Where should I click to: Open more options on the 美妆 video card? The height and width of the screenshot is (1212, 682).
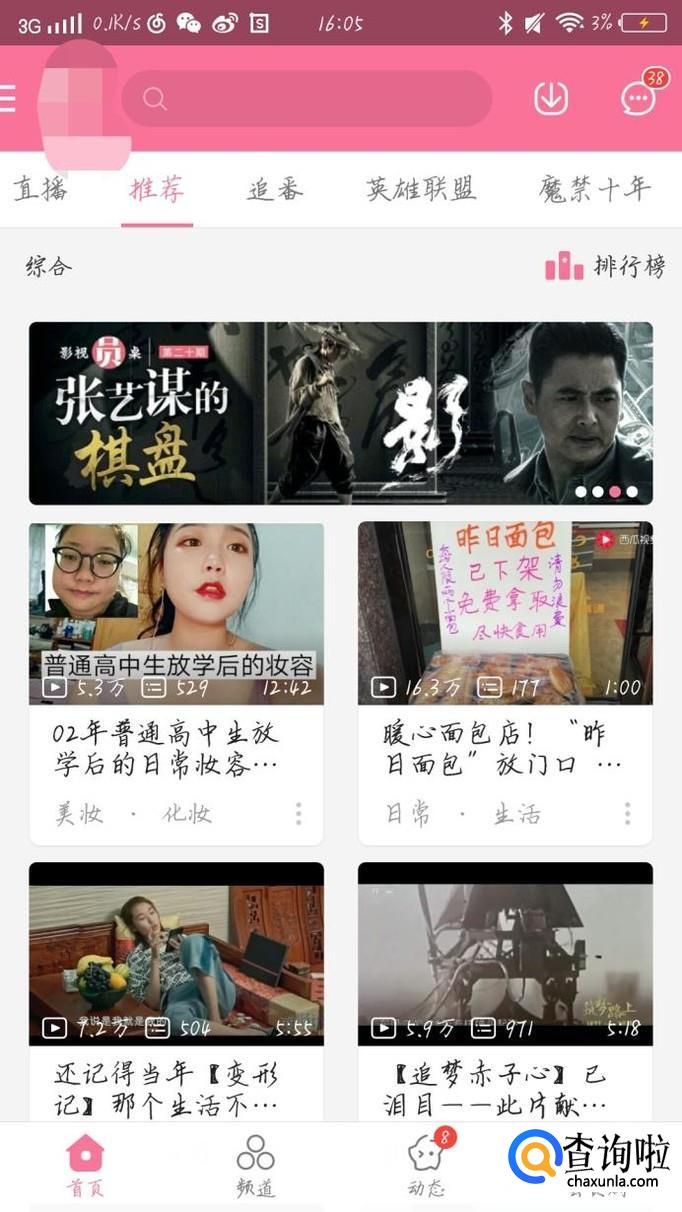coord(298,813)
